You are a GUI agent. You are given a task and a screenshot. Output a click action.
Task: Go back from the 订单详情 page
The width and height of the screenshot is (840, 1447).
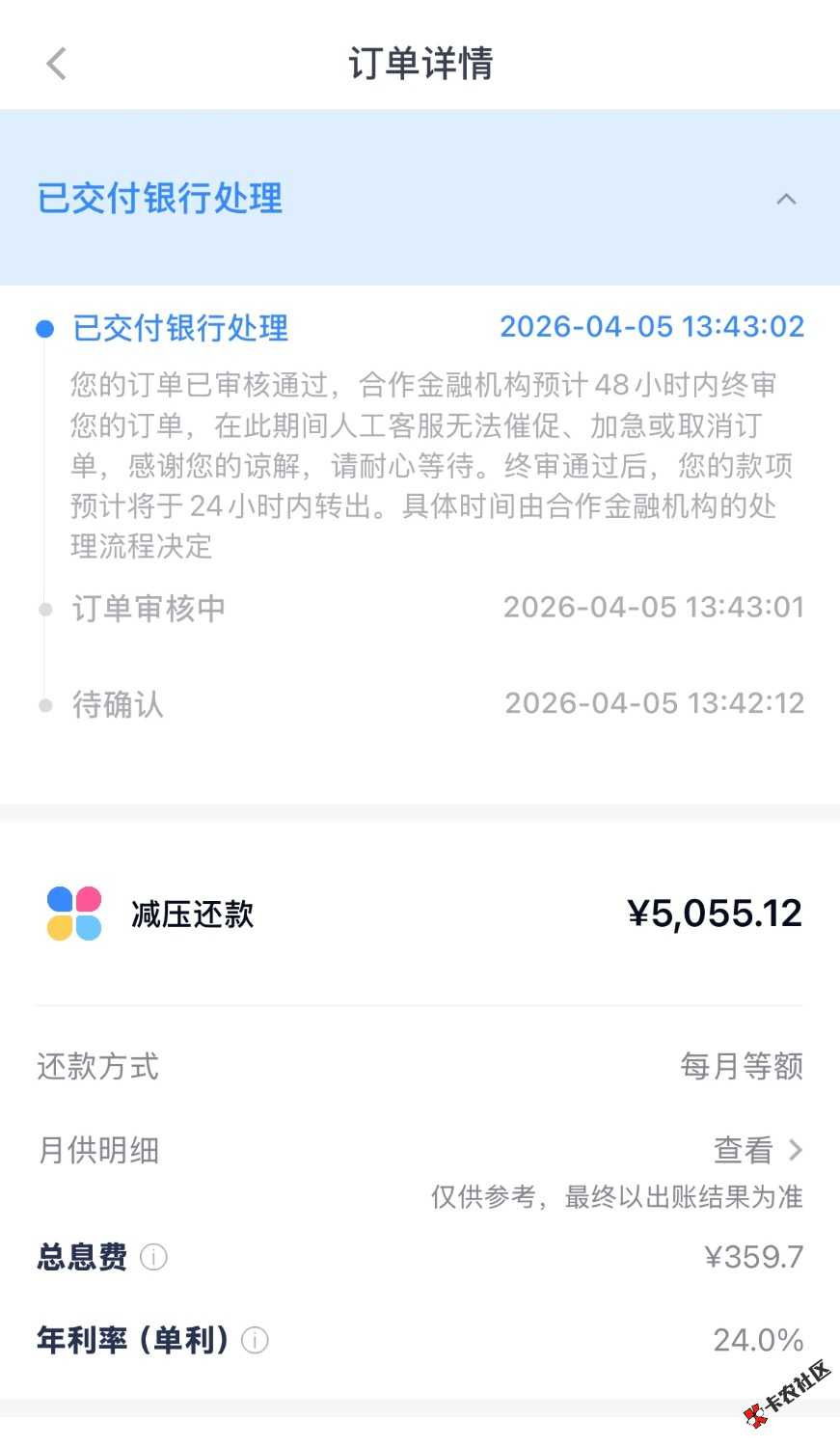pyautogui.click(x=56, y=65)
